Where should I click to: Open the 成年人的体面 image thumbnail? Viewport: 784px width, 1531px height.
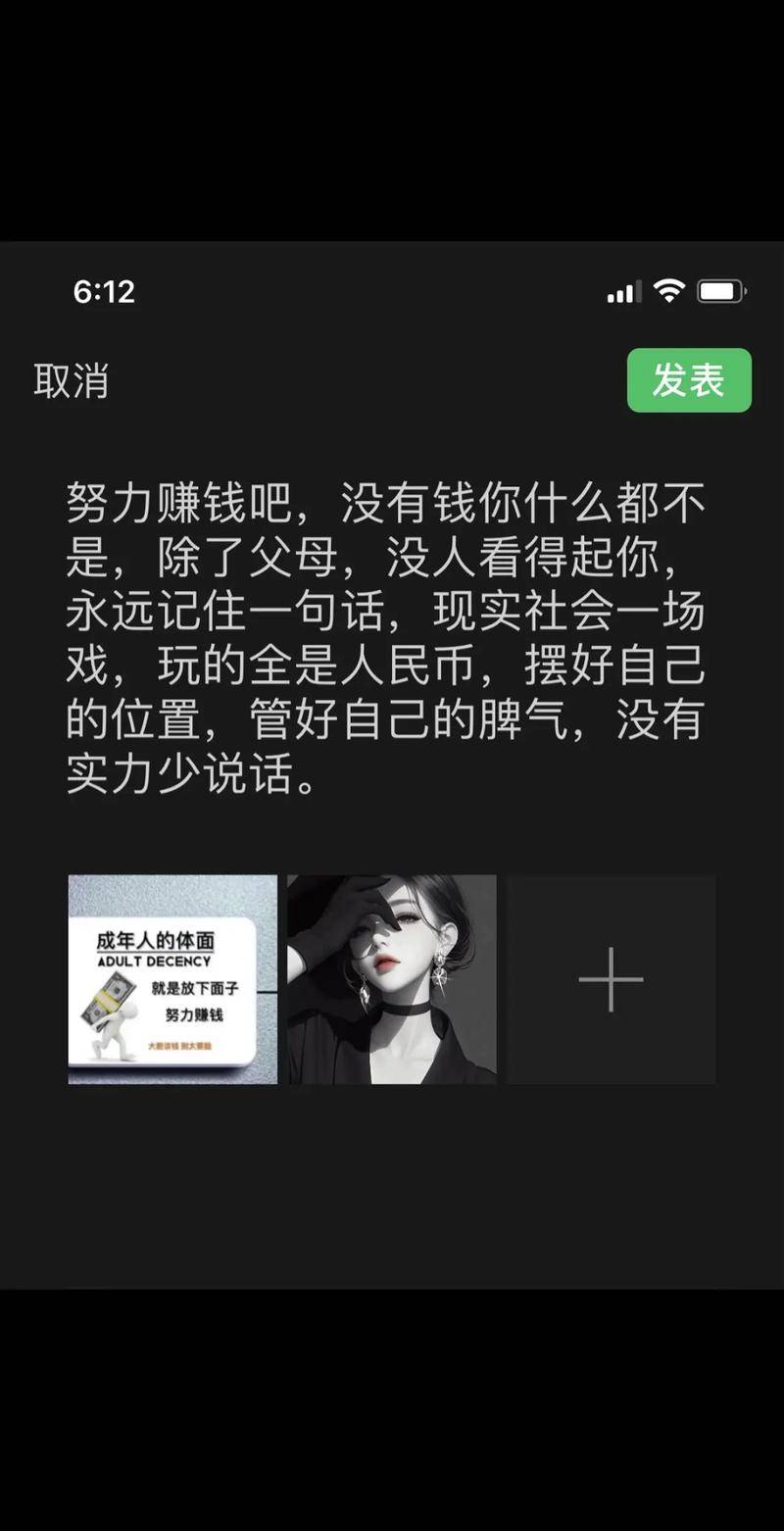(171, 977)
